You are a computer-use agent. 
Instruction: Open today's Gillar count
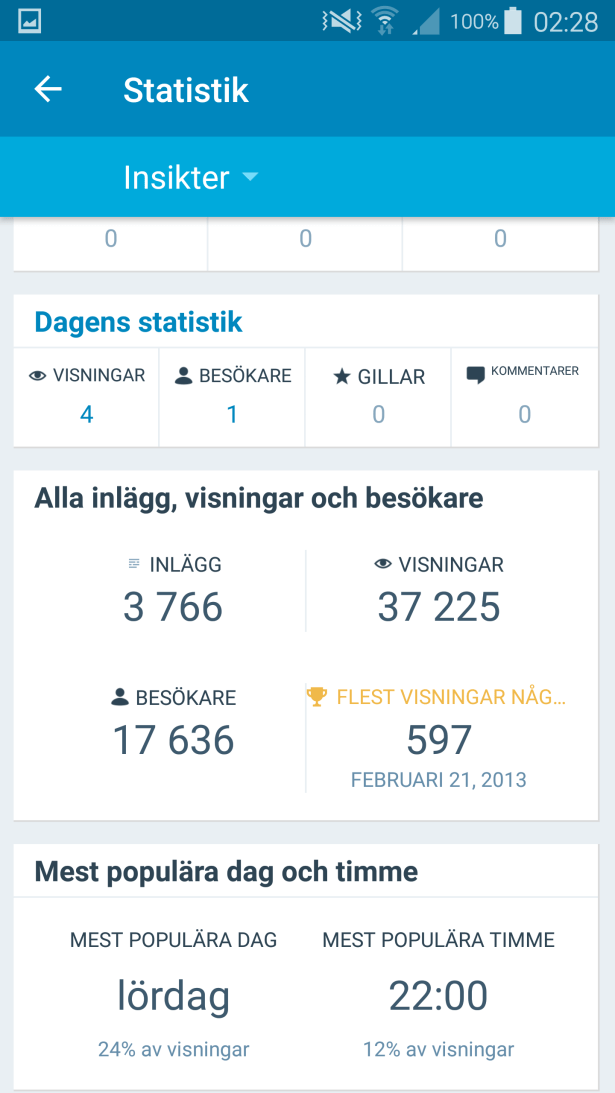click(x=378, y=396)
